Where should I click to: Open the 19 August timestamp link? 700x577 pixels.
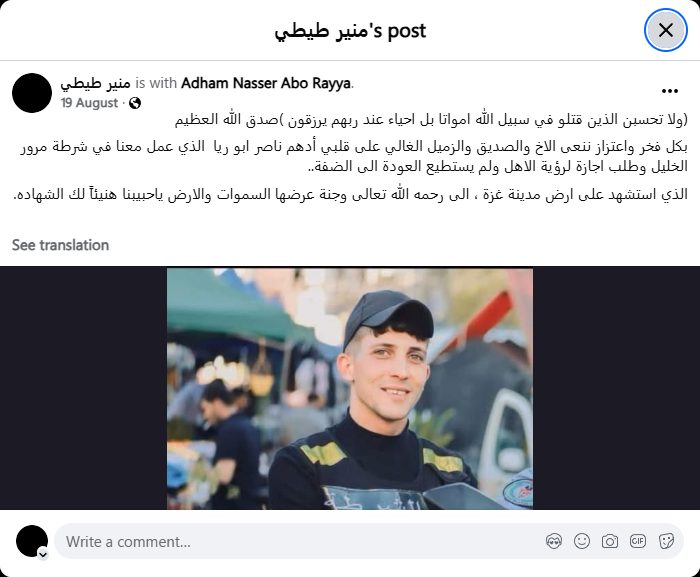click(88, 103)
